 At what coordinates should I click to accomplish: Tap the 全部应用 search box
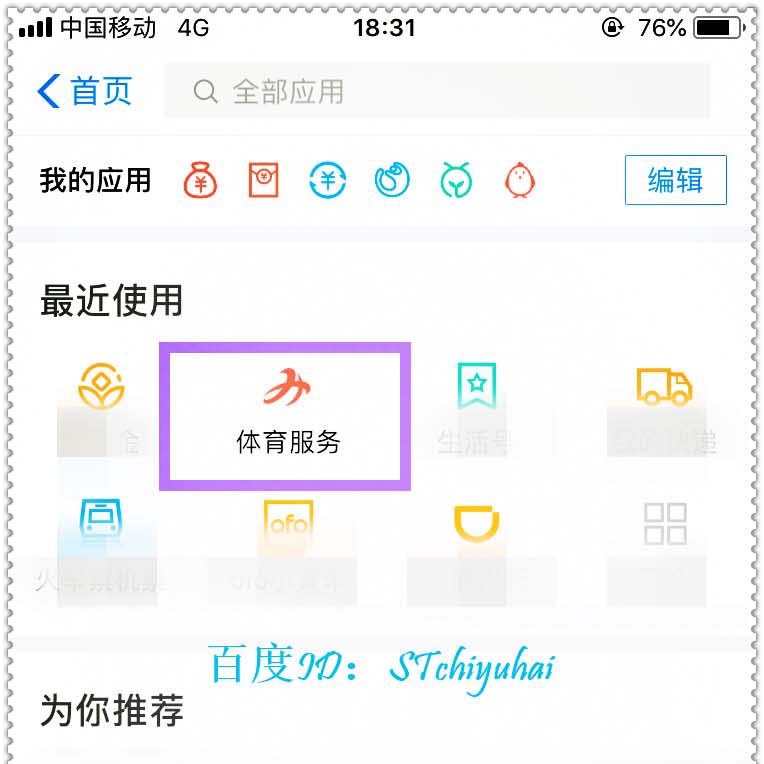[437, 92]
